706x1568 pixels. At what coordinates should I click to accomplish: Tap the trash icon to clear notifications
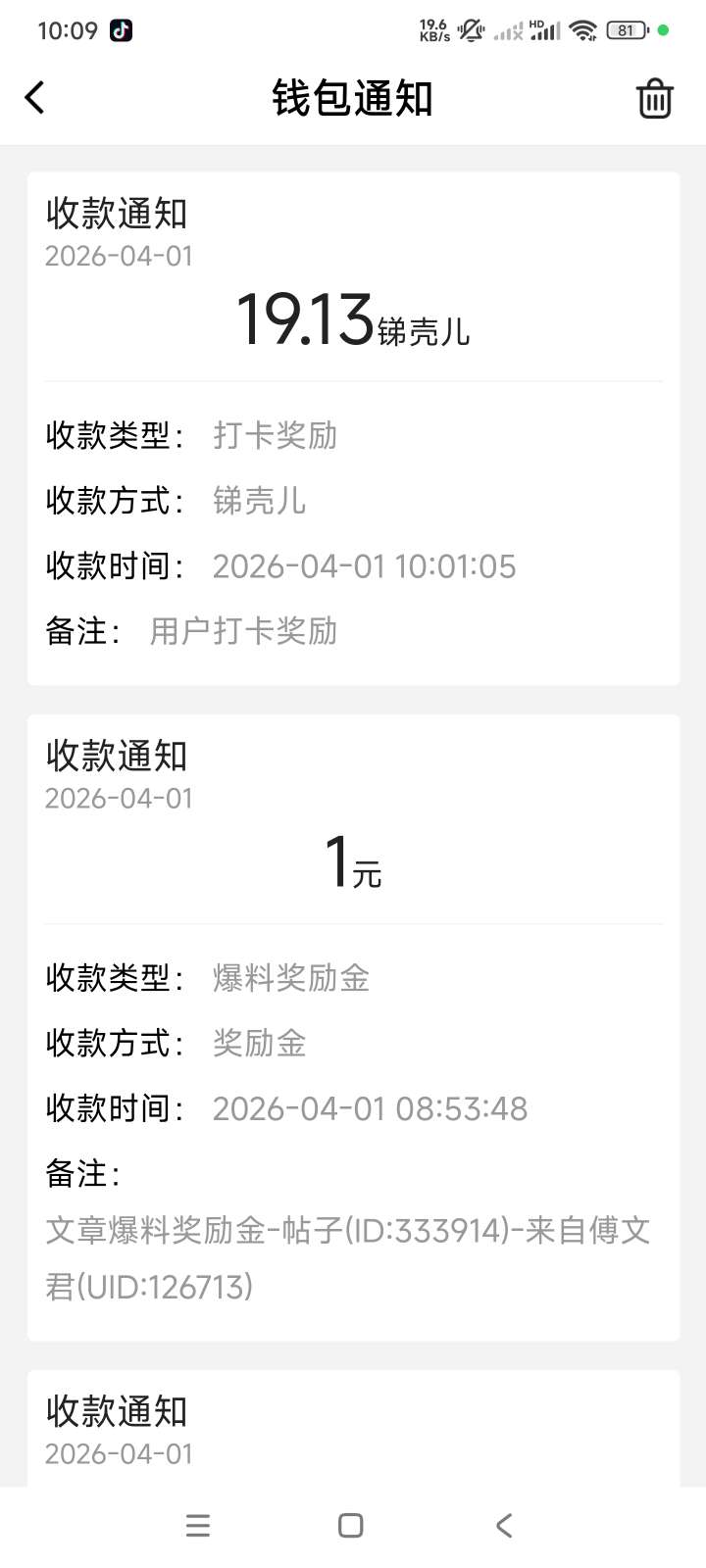(654, 99)
